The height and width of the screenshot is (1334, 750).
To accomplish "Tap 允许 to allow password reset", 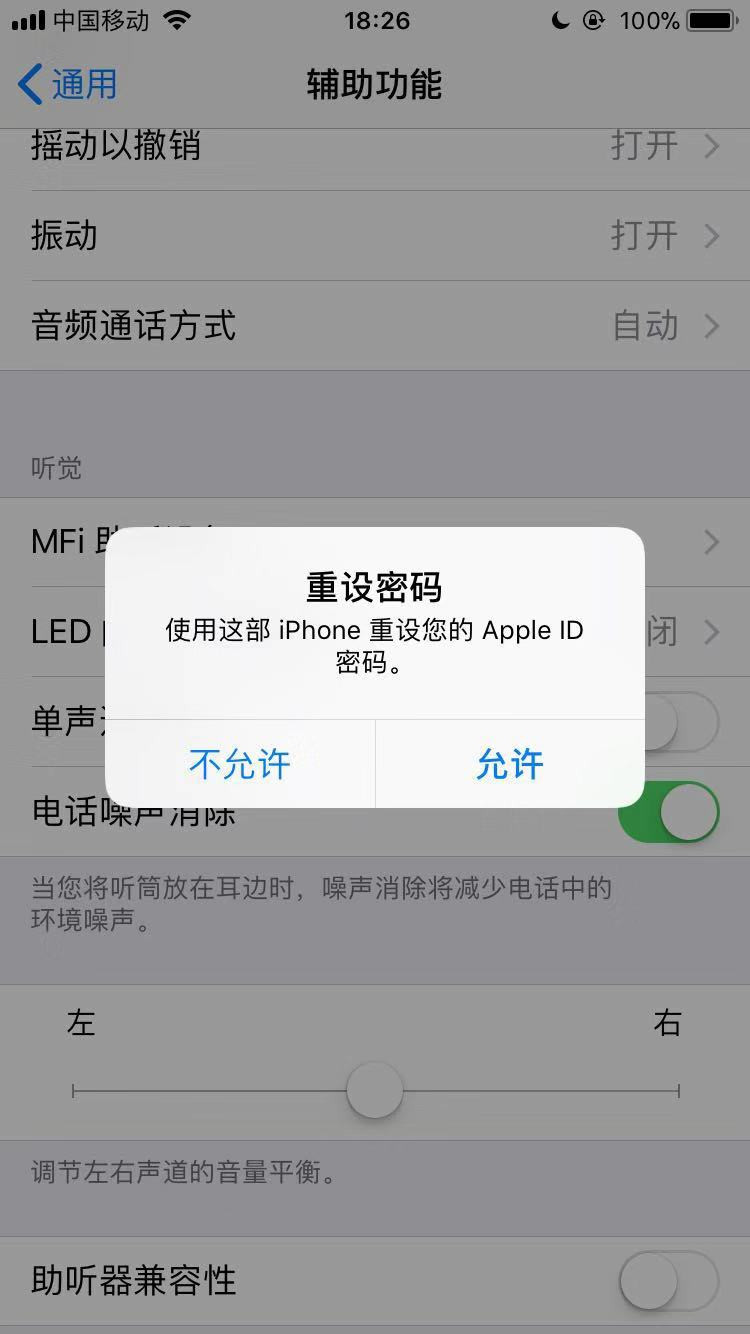I will pyautogui.click(x=509, y=764).
